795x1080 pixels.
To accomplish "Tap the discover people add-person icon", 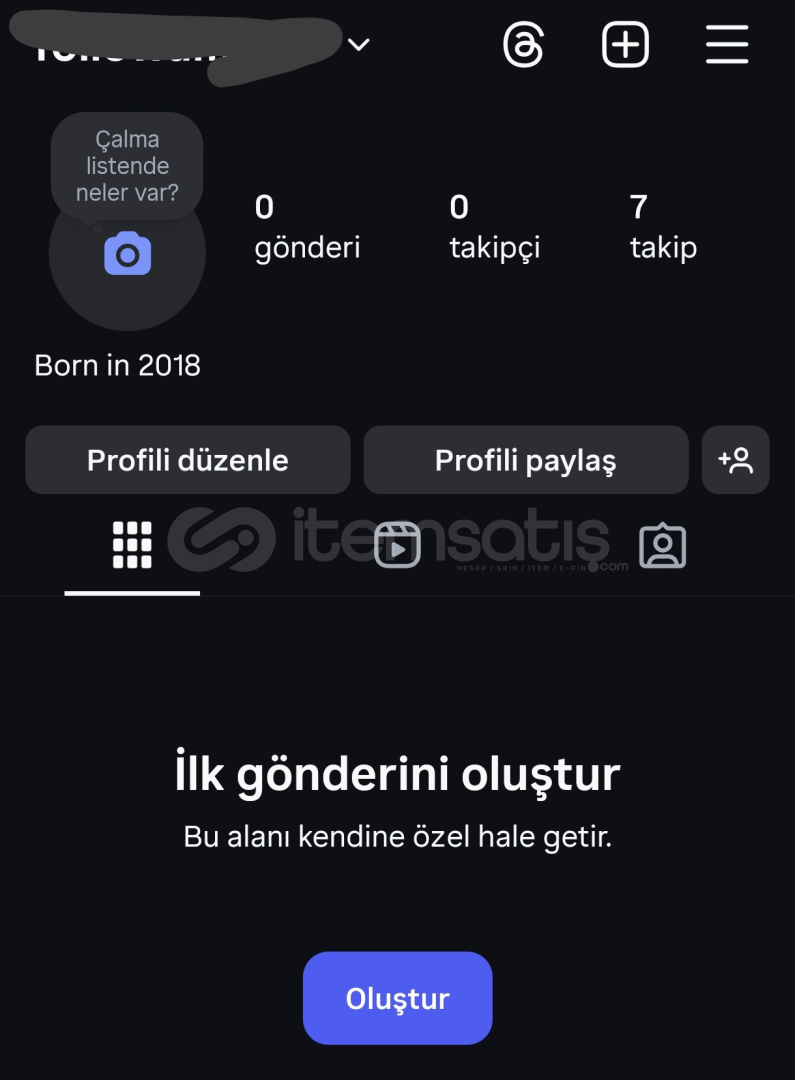I will tap(736, 460).
